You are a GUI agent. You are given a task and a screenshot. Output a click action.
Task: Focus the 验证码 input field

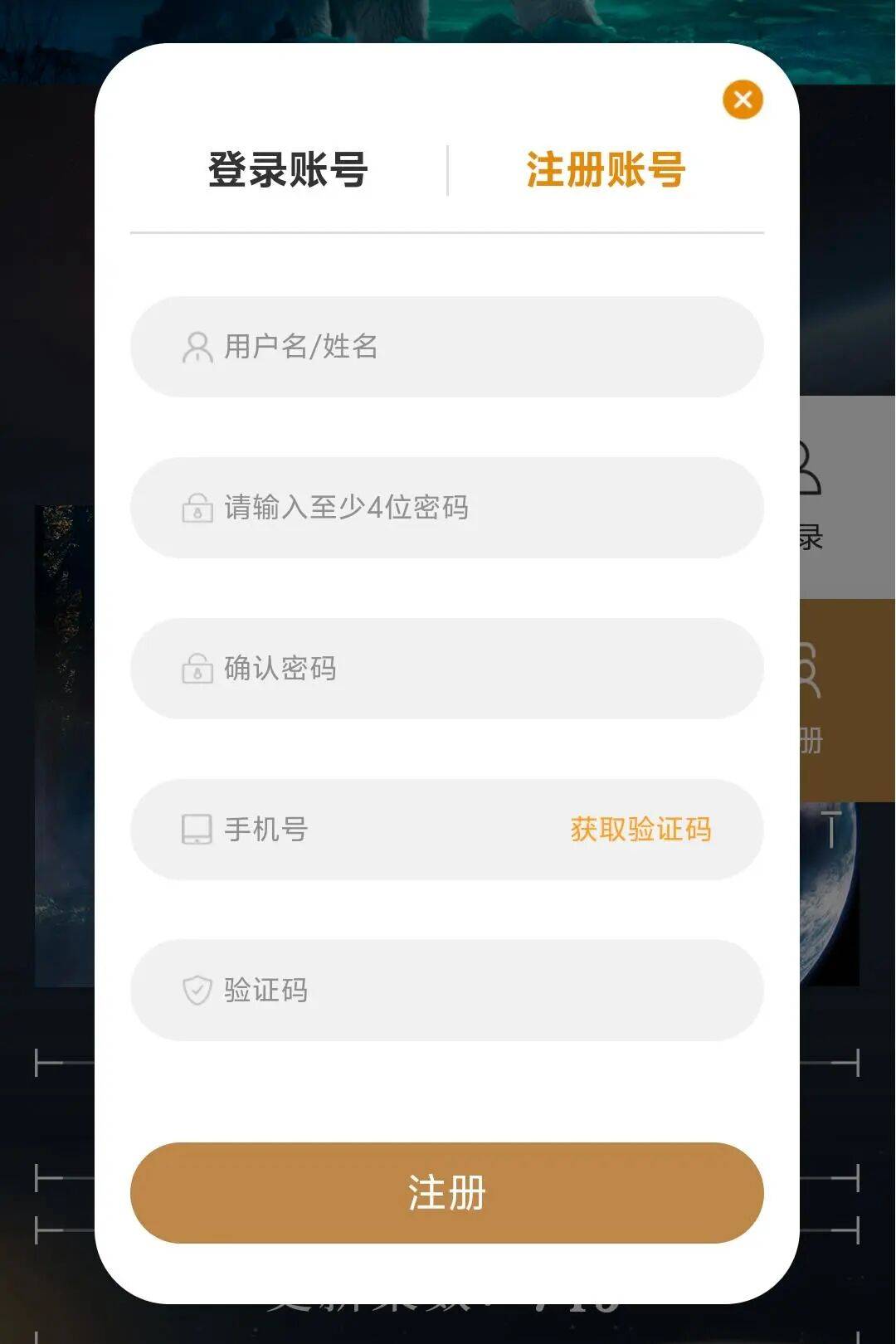click(465, 991)
